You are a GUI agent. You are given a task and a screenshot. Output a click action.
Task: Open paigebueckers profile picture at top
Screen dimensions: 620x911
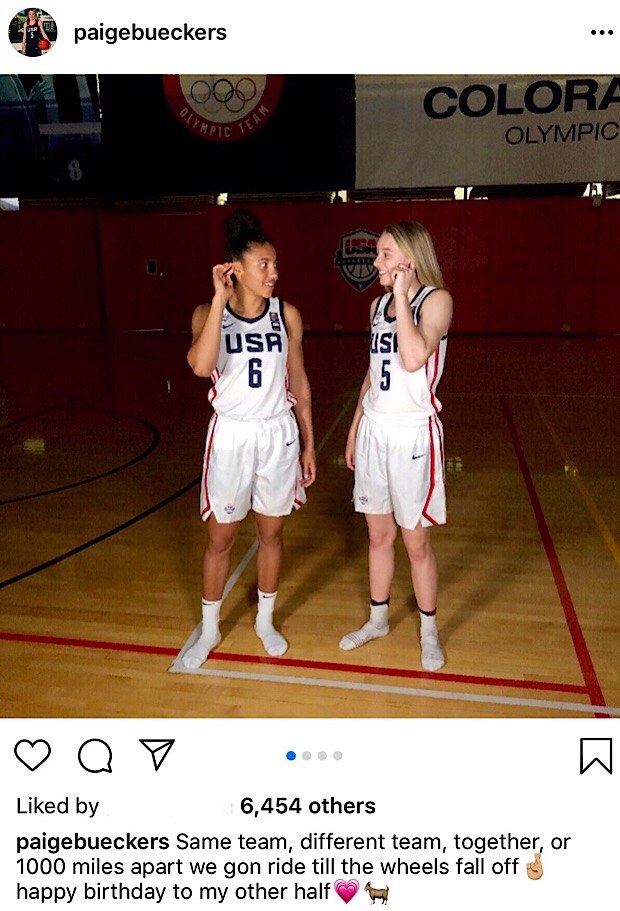point(32,32)
